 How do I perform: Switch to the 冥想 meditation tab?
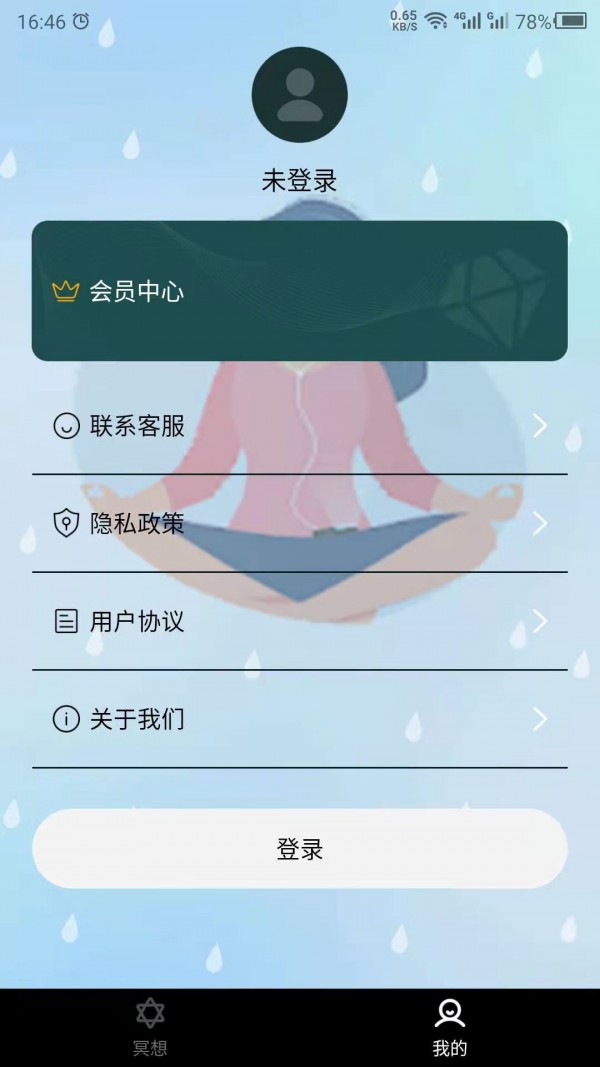[x=150, y=1027]
